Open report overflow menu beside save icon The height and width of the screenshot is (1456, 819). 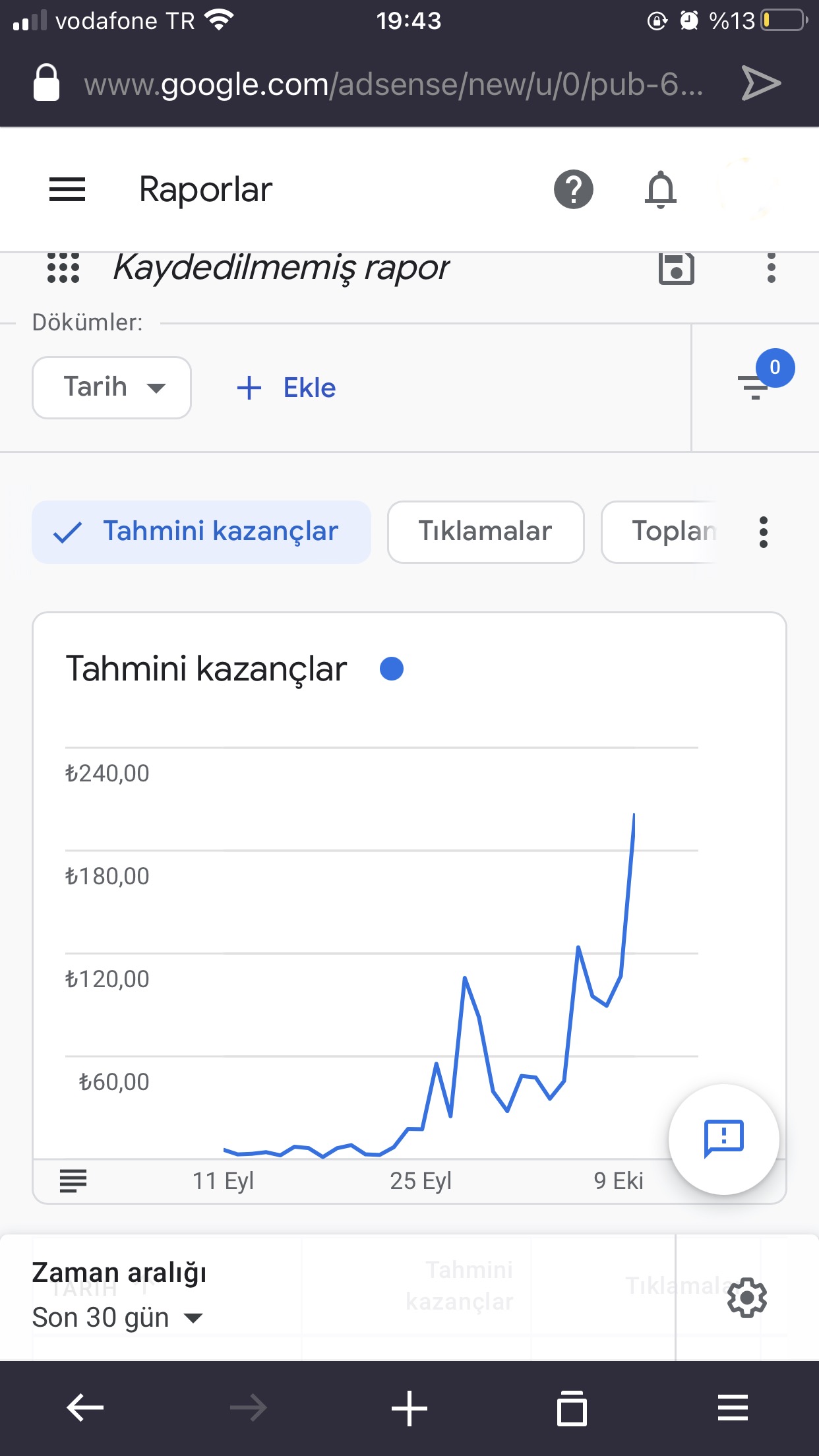[x=771, y=268]
